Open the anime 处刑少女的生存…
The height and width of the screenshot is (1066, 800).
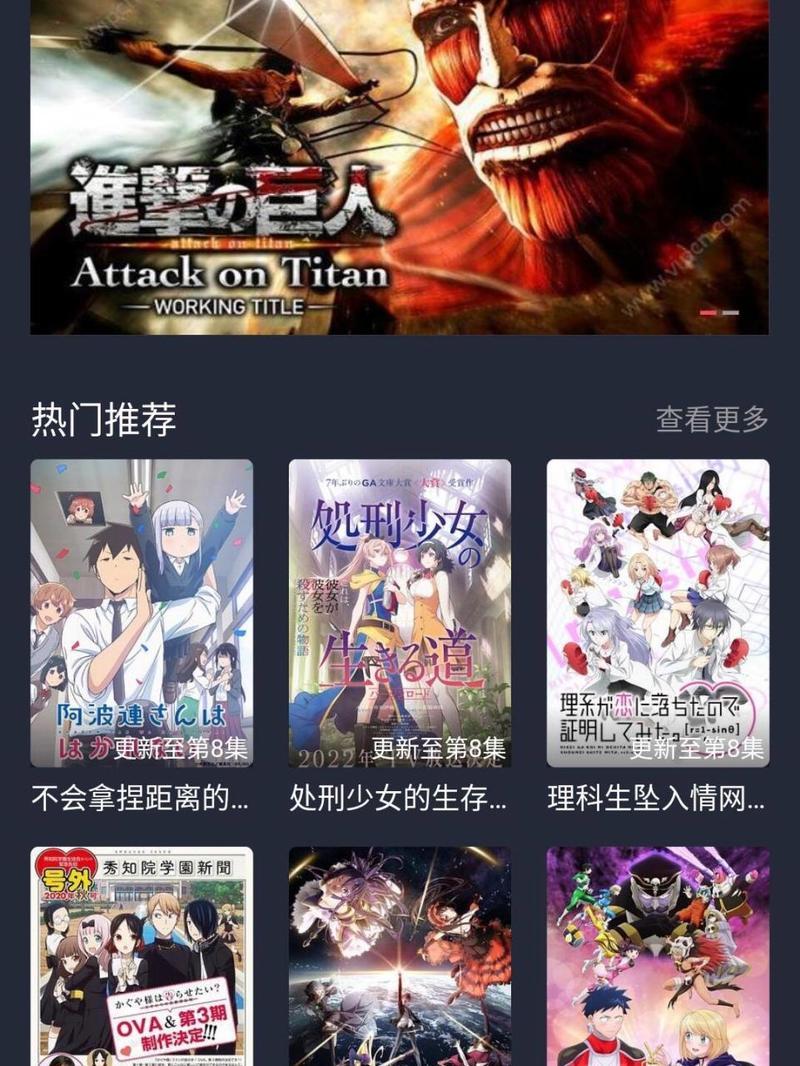(399, 612)
